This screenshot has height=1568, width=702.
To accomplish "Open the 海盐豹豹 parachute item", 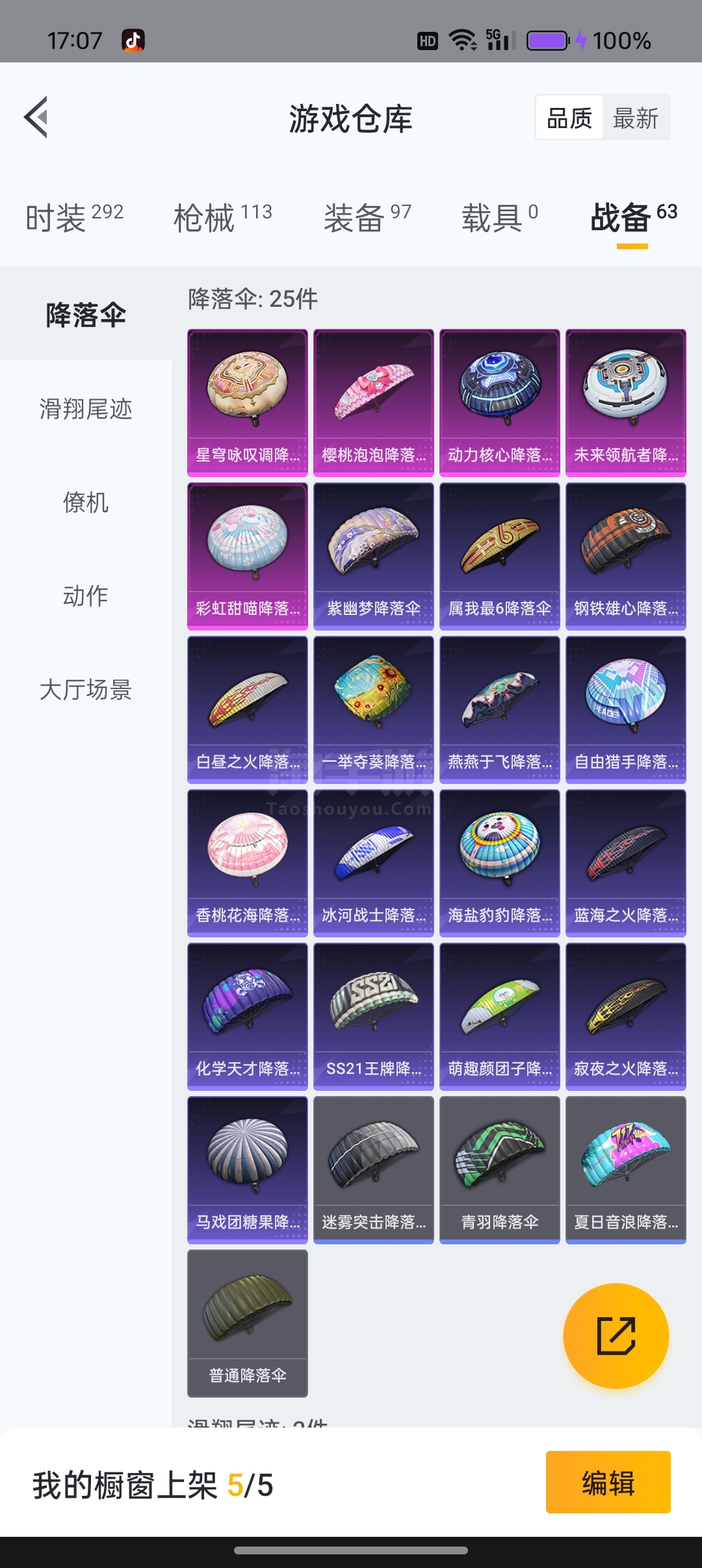I will [x=500, y=863].
